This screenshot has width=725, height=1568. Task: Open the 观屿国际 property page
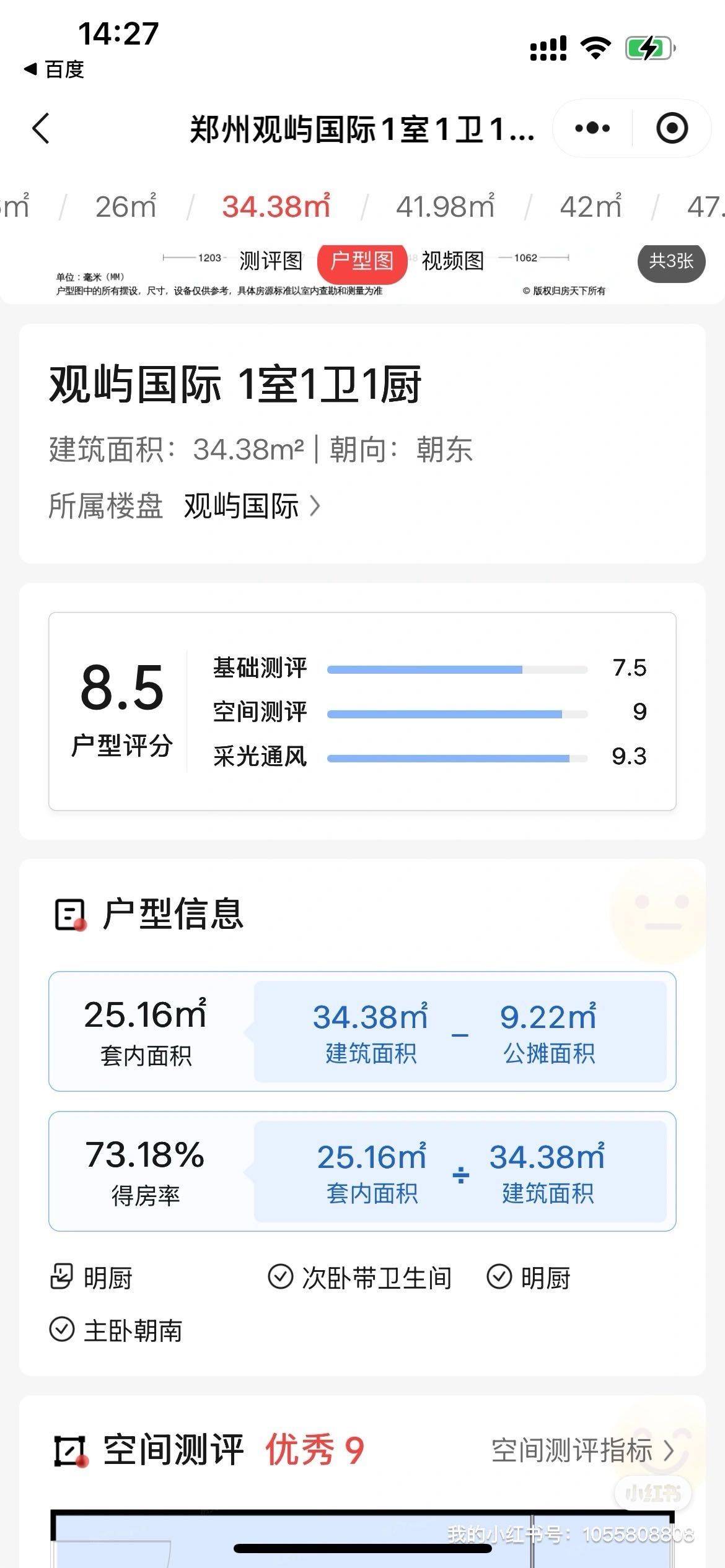point(251,506)
